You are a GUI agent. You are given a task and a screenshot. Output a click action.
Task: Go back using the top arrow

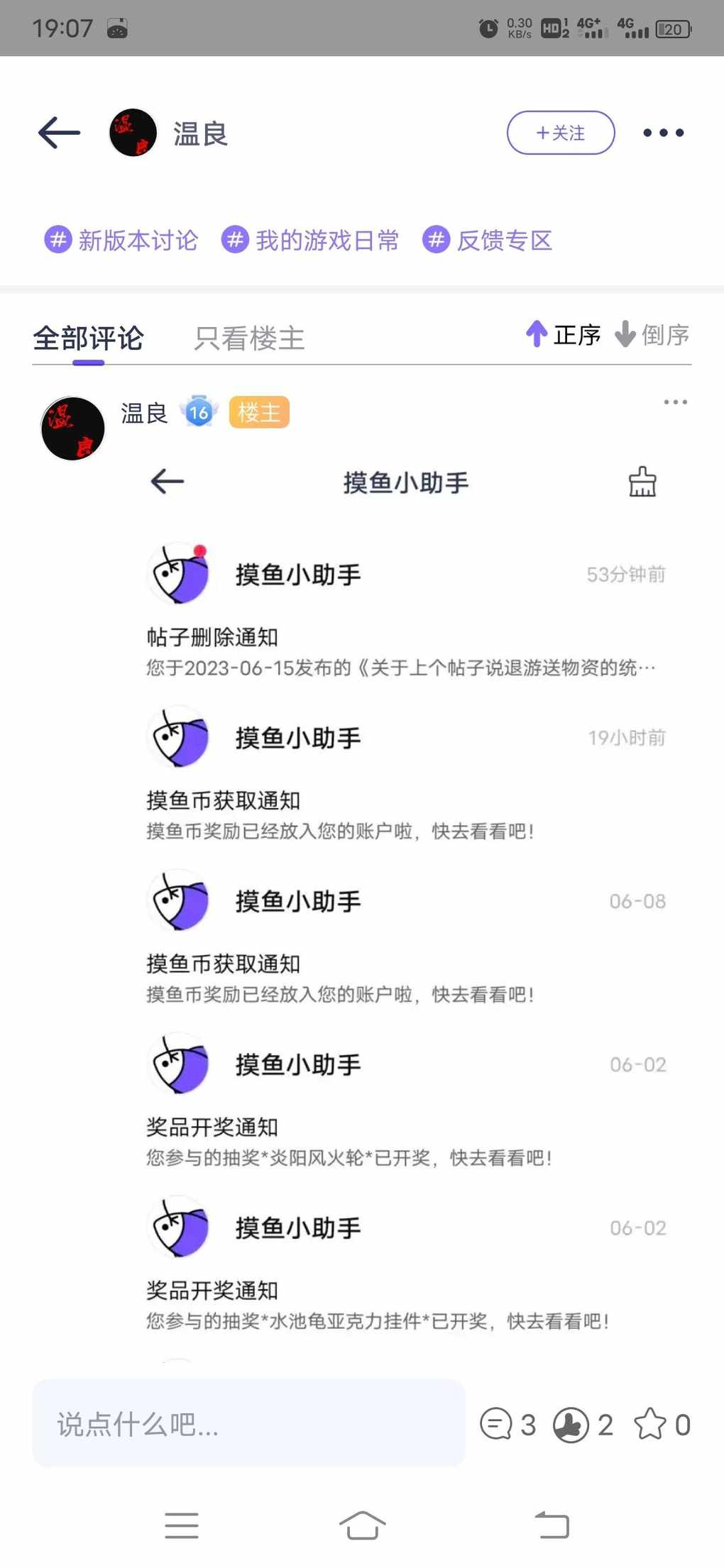pos(59,133)
